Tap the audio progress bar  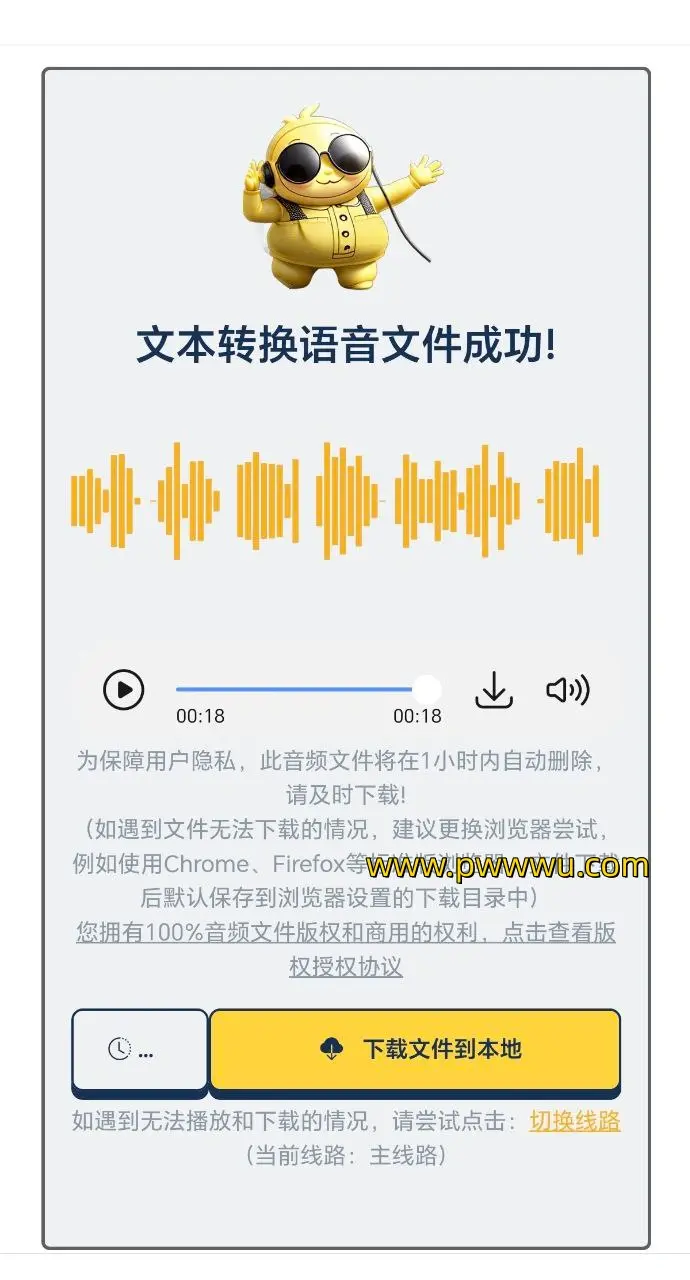click(x=300, y=689)
